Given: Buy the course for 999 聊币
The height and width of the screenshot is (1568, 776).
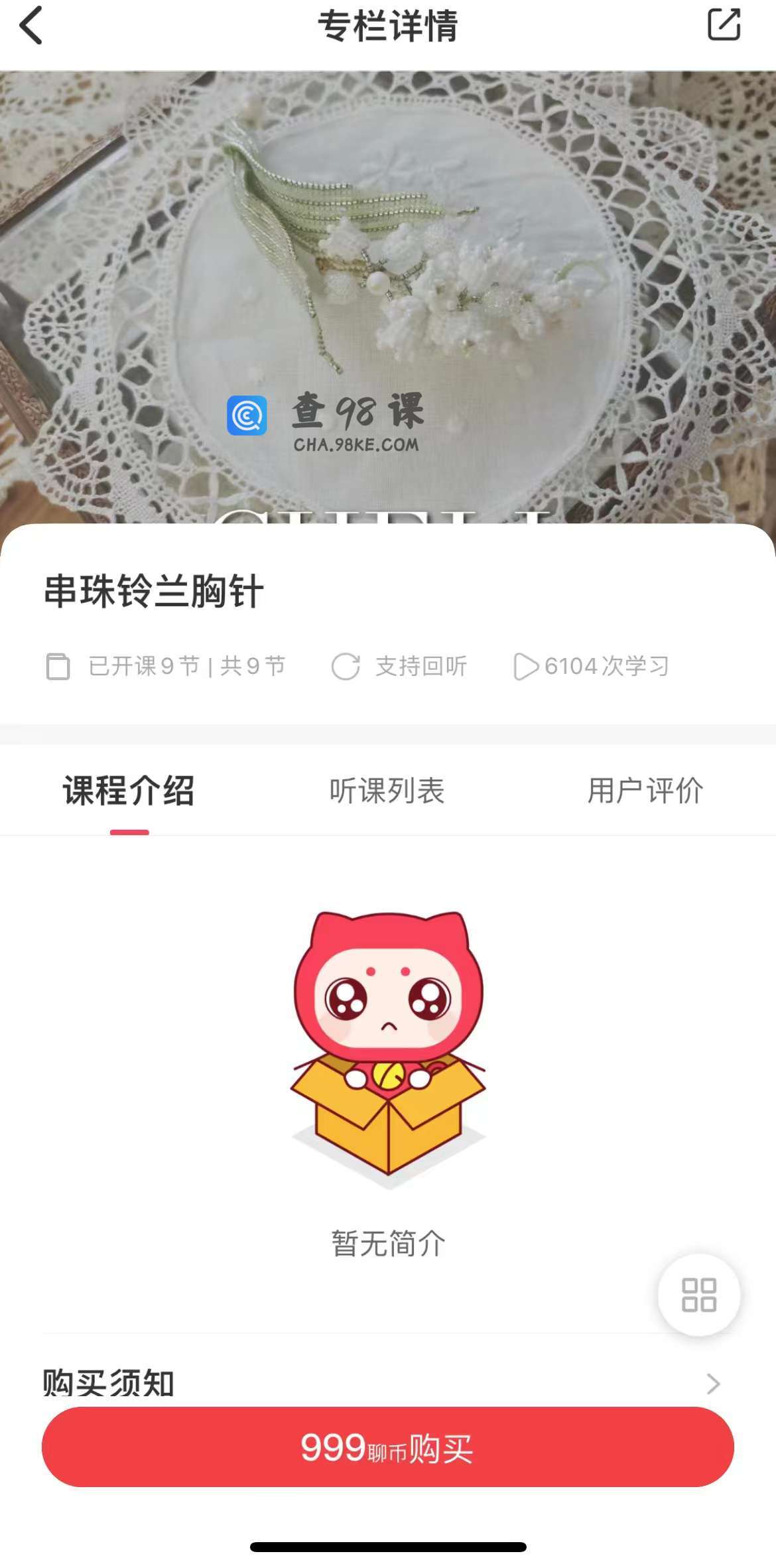Looking at the screenshot, I should coord(387,1447).
